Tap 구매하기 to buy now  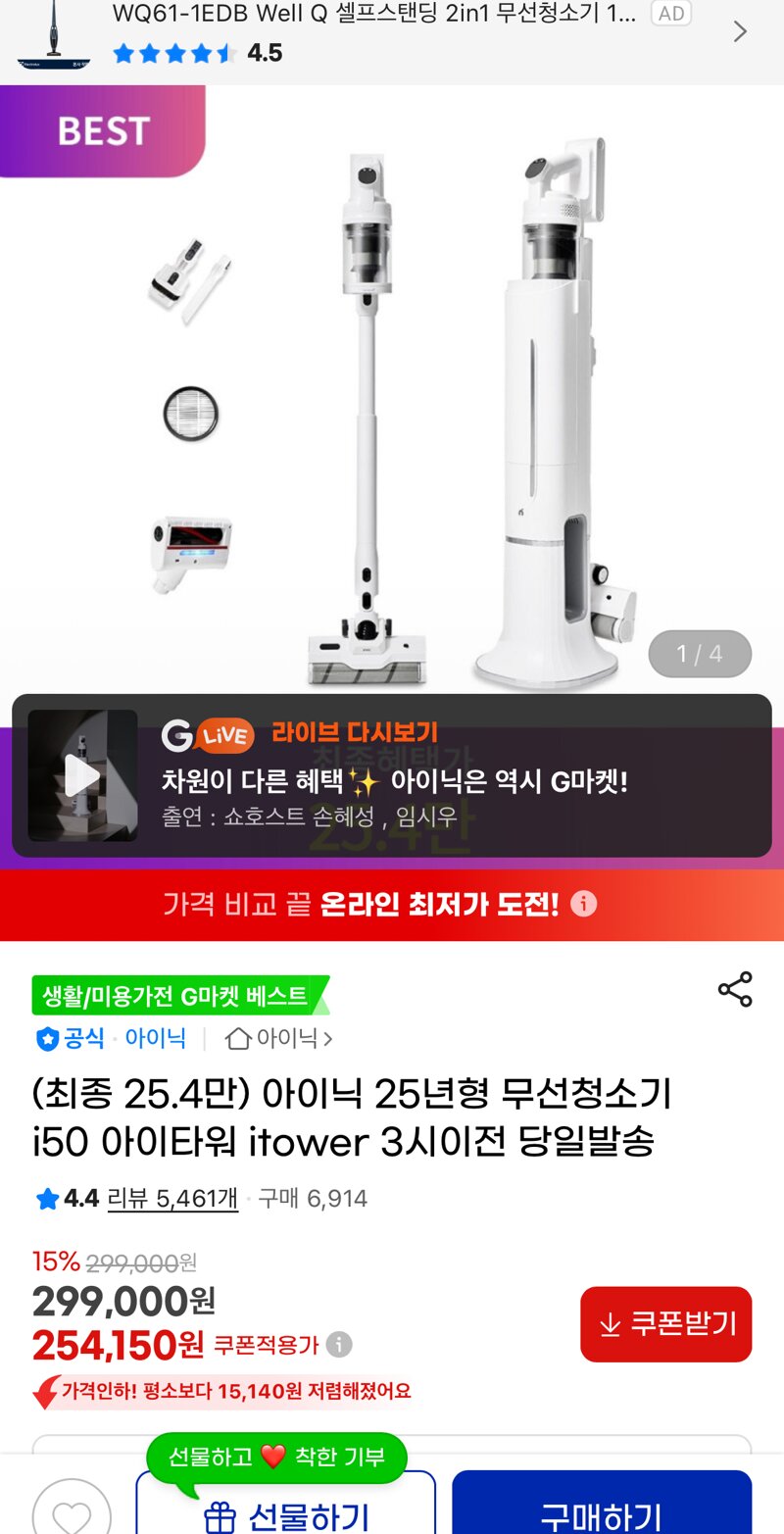pos(601,1514)
